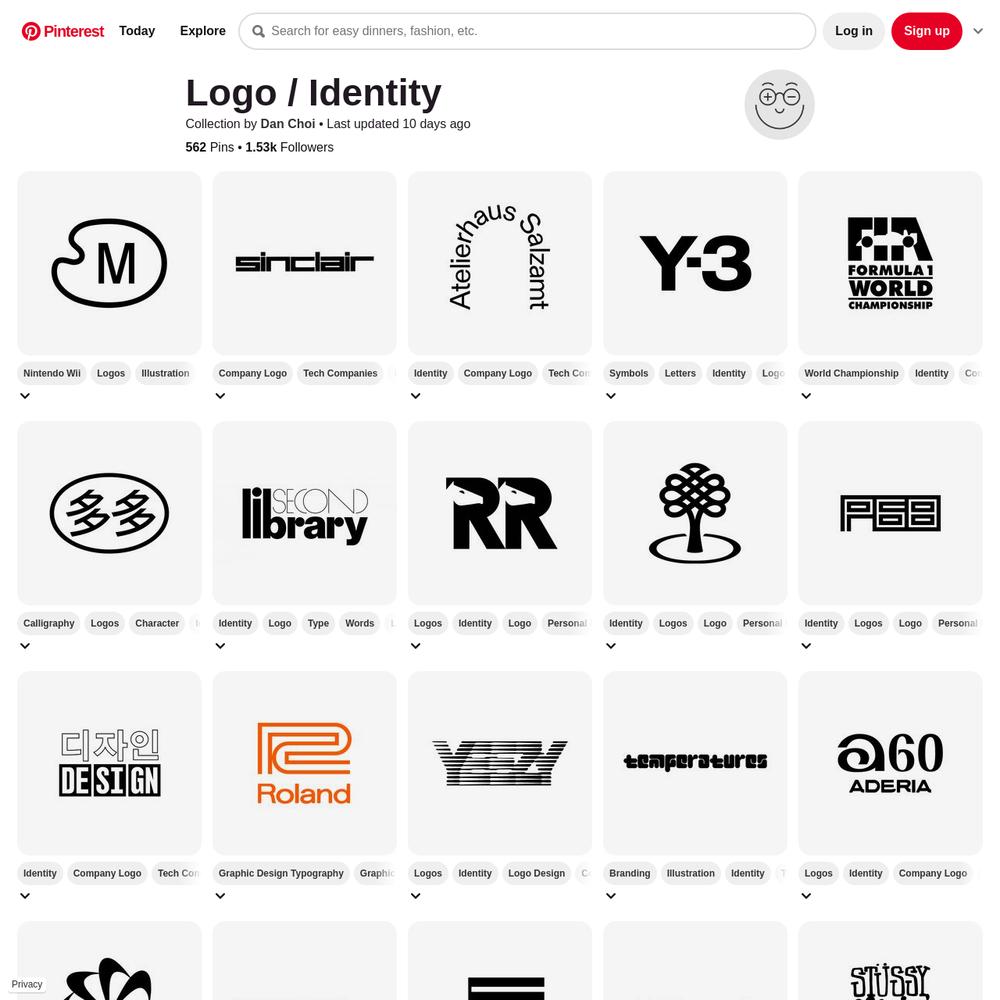The image size is (1000, 1000).
Task: Open the orange Roland logo pin
Action: tap(304, 763)
